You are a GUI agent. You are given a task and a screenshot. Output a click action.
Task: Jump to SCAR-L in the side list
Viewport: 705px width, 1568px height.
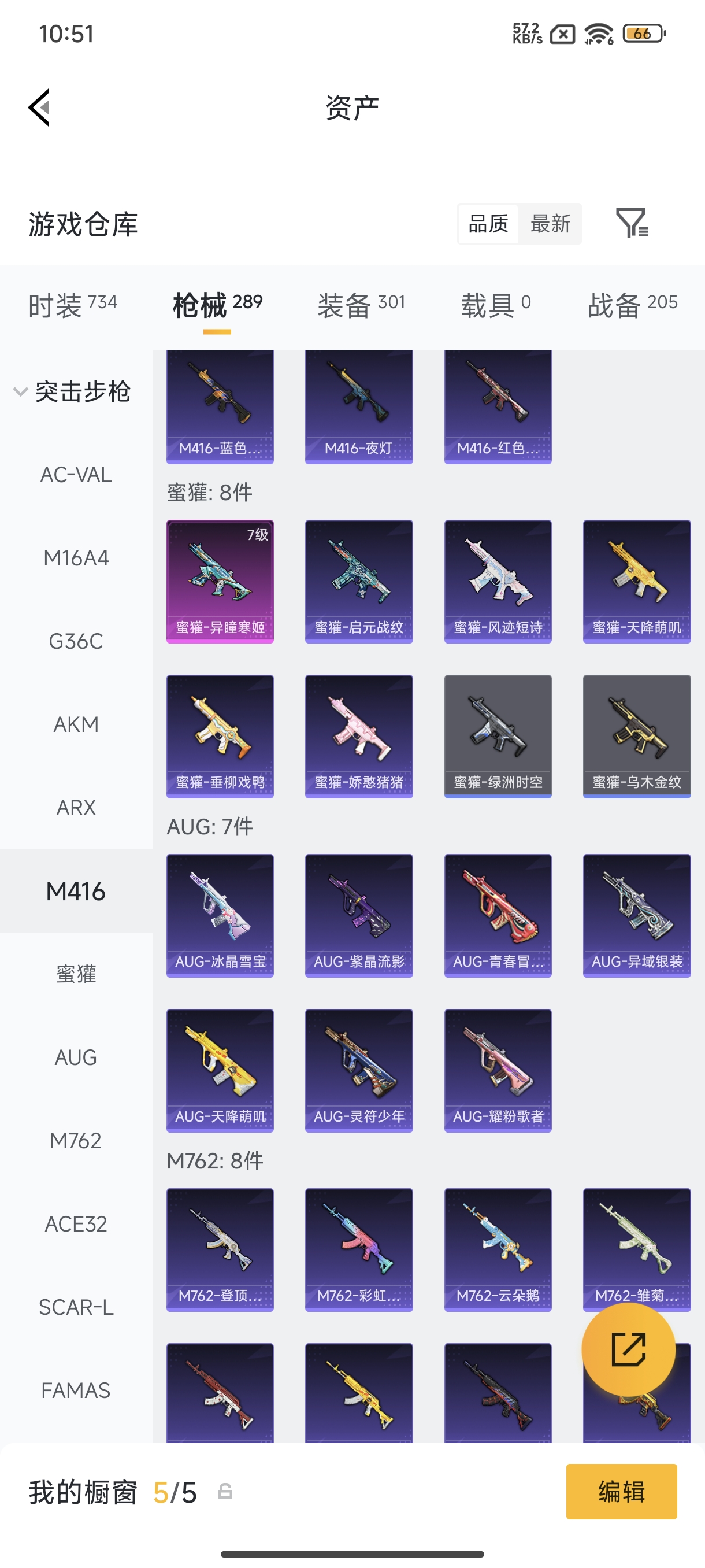pyautogui.click(x=76, y=1307)
